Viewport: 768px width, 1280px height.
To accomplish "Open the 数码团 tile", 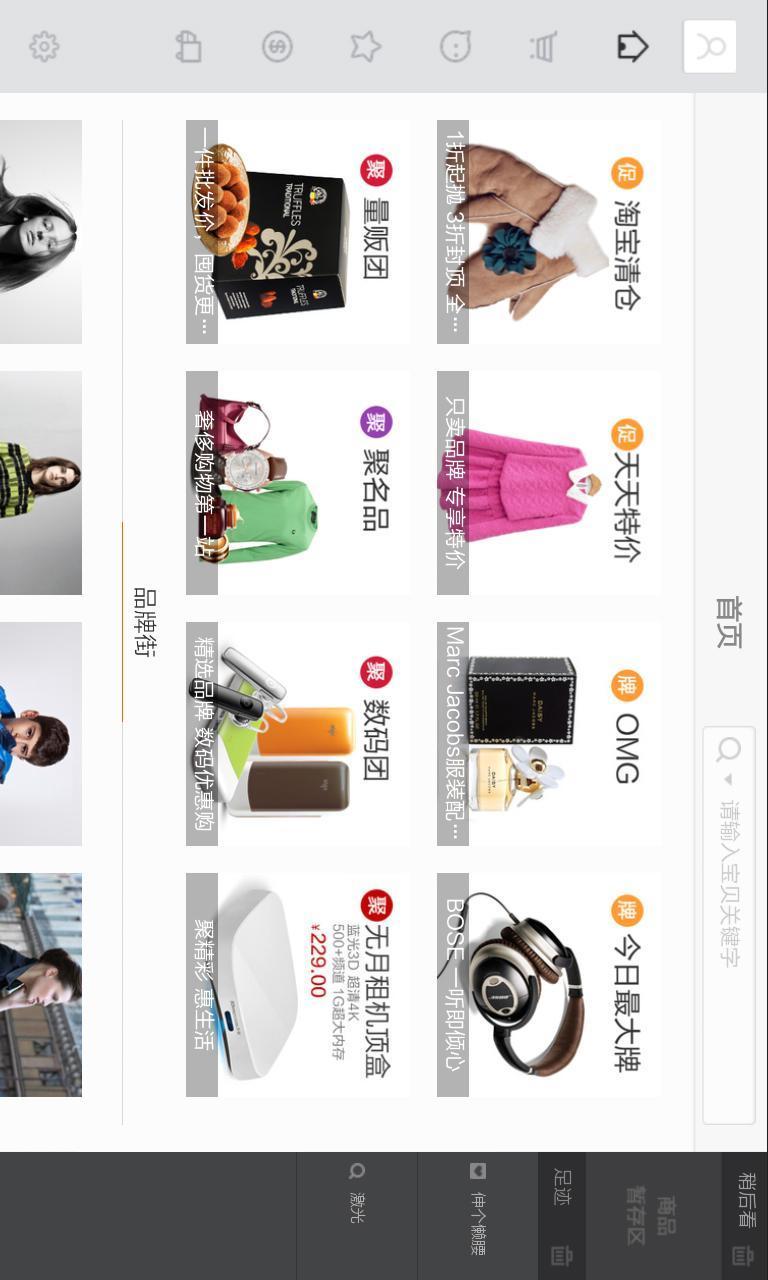I will (x=297, y=734).
